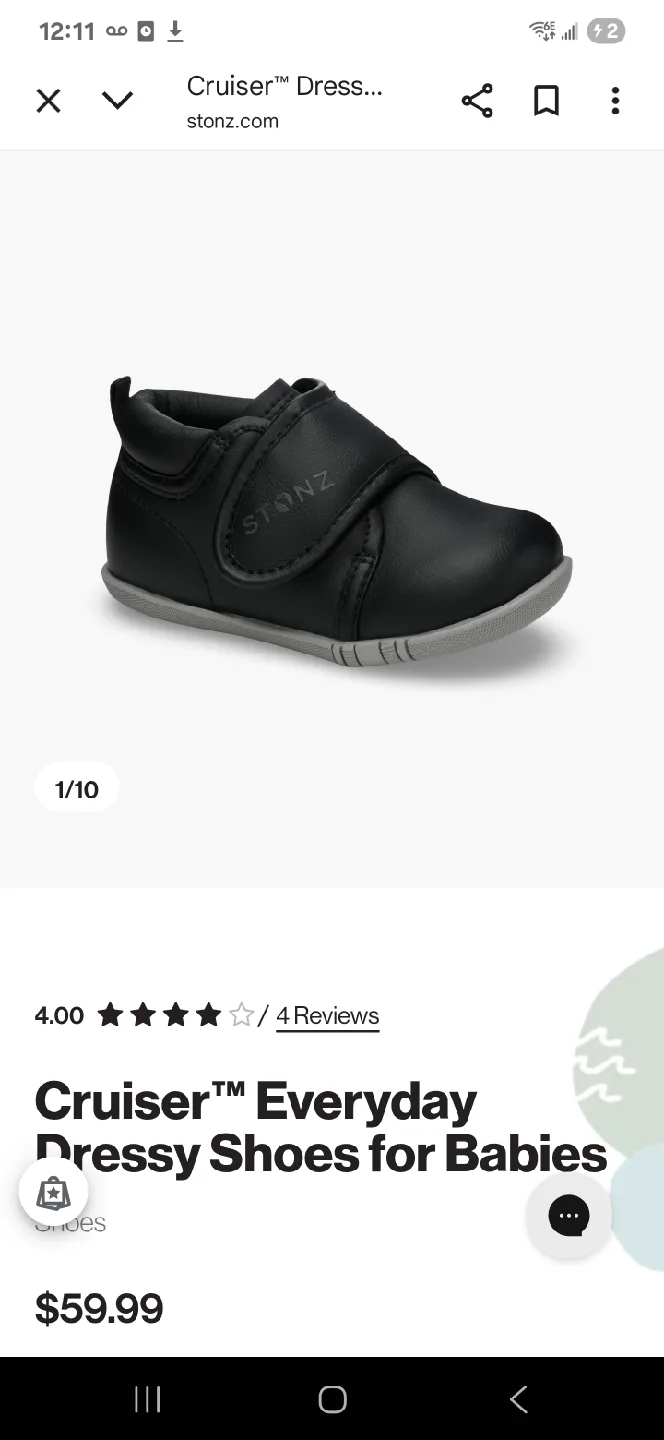Go to the home screen via home button
664x1440 pixels.
point(332,1399)
